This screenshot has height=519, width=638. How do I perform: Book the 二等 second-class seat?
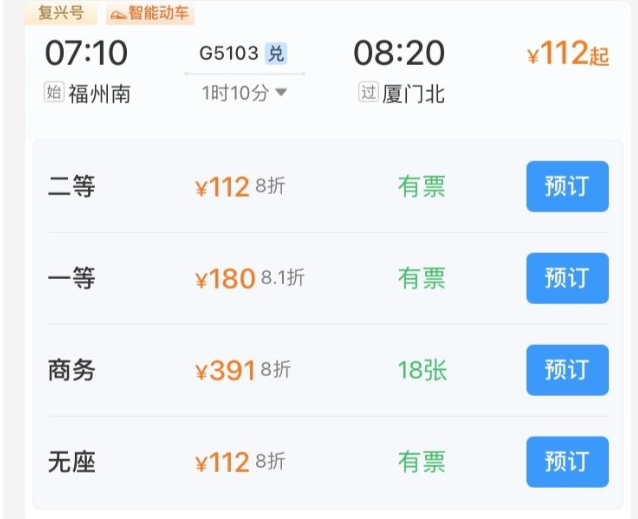[567, 186]
